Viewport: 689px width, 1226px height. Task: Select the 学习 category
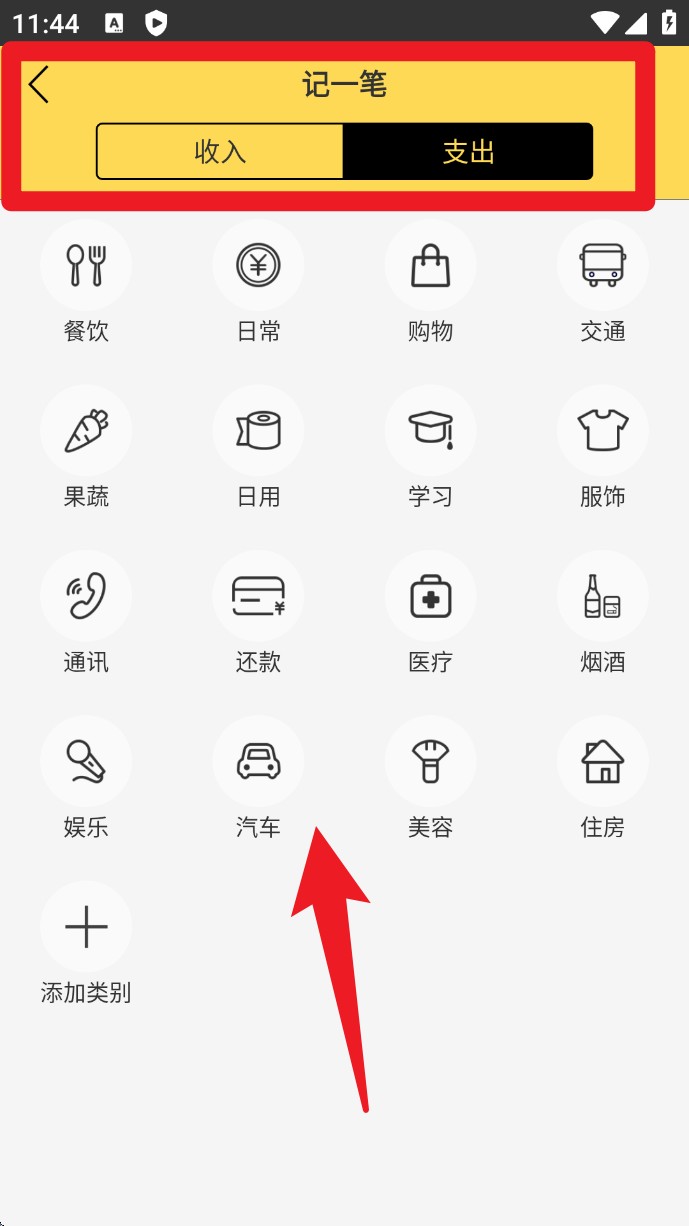click(430, 431)
